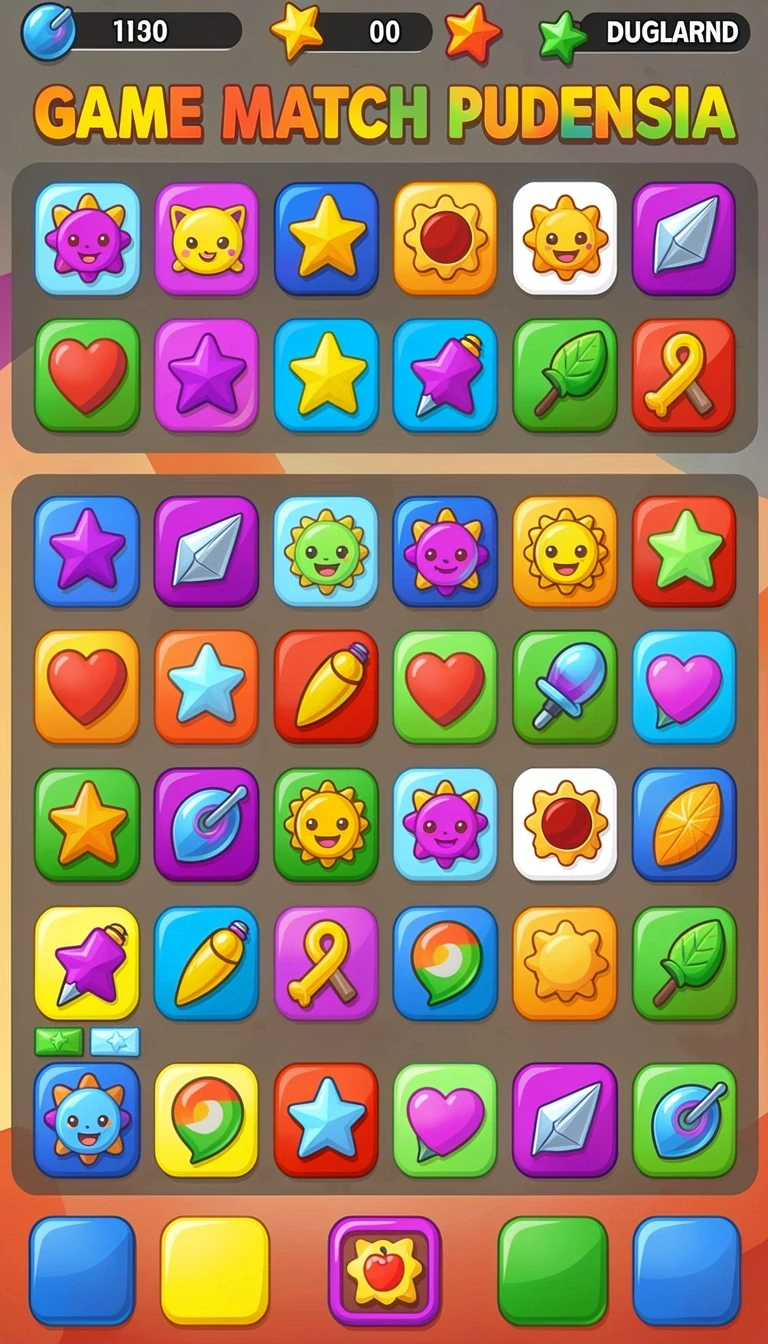768x1344 pixels.
Task: Use the apple booster at the bottom
Action: [x=385, y=1270]
